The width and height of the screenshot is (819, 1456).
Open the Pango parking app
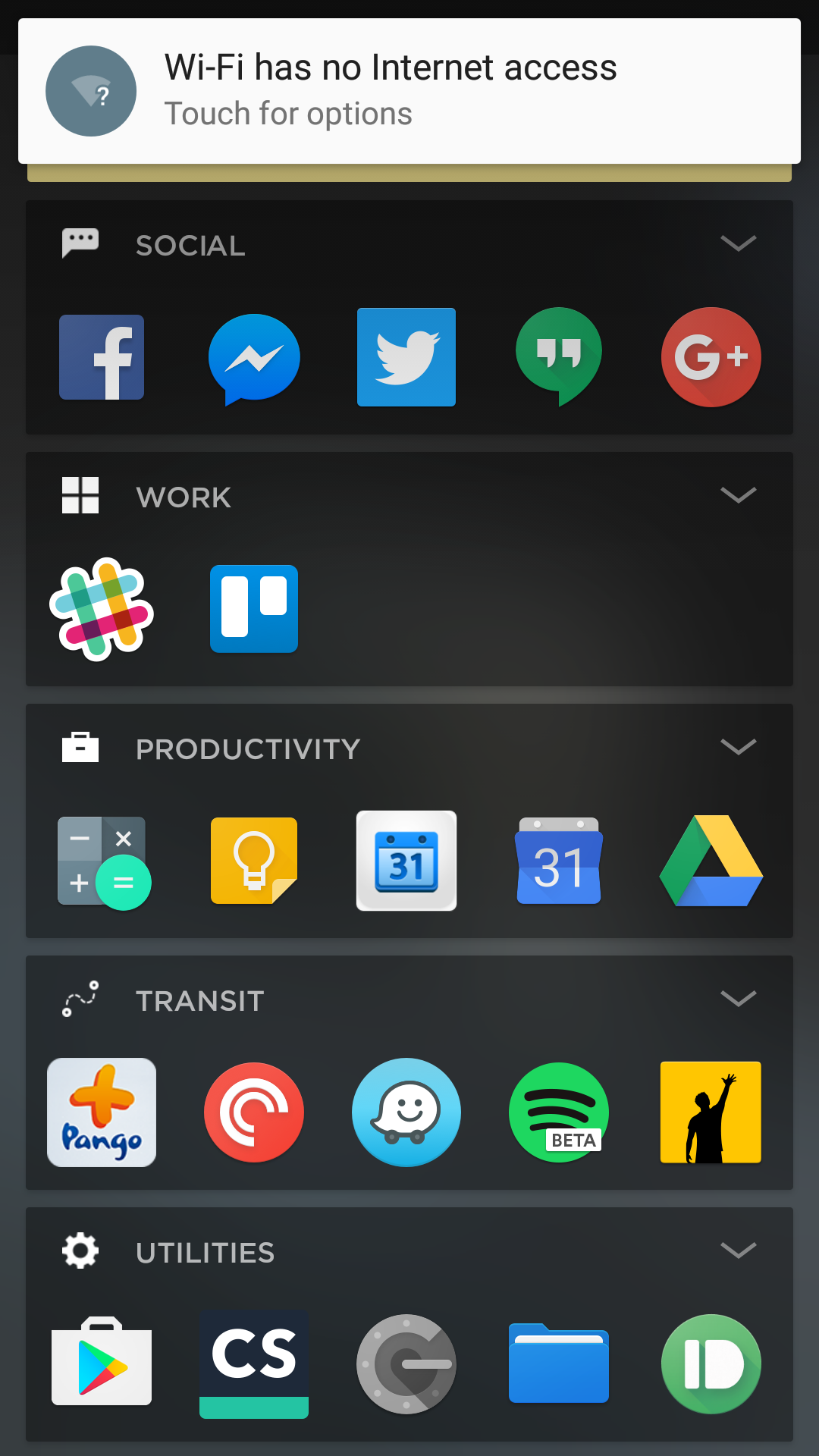click(x=102, y=1112)
